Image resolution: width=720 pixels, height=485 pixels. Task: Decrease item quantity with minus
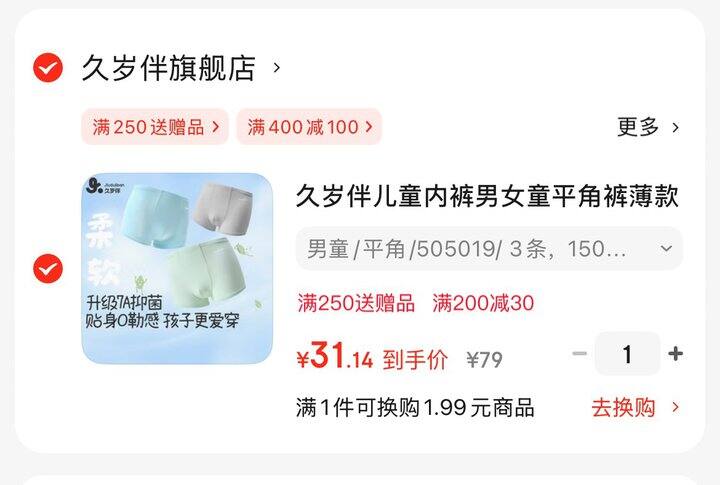tap(579, 354)
